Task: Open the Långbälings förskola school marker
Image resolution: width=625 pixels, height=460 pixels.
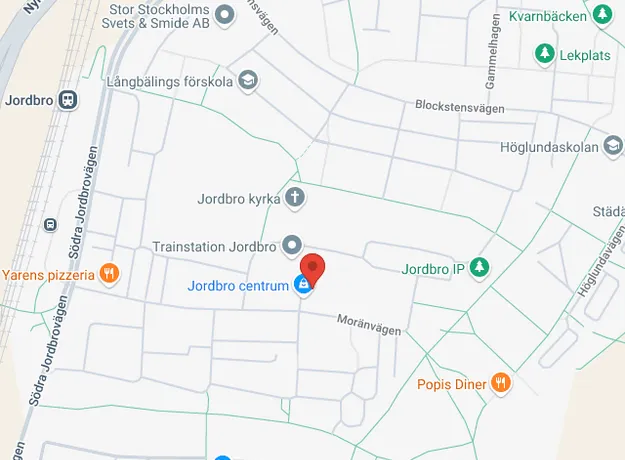Action: [248, 80]
